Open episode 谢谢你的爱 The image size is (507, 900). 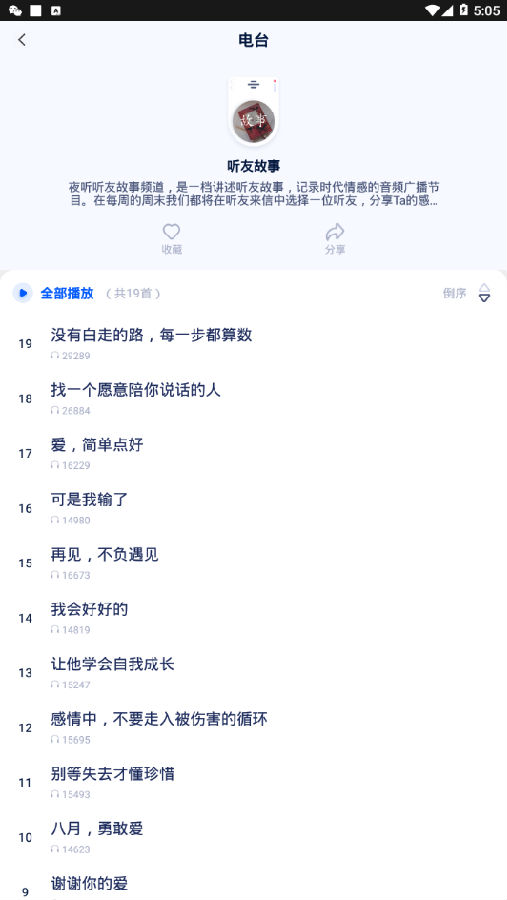click(x=253, y=884)
